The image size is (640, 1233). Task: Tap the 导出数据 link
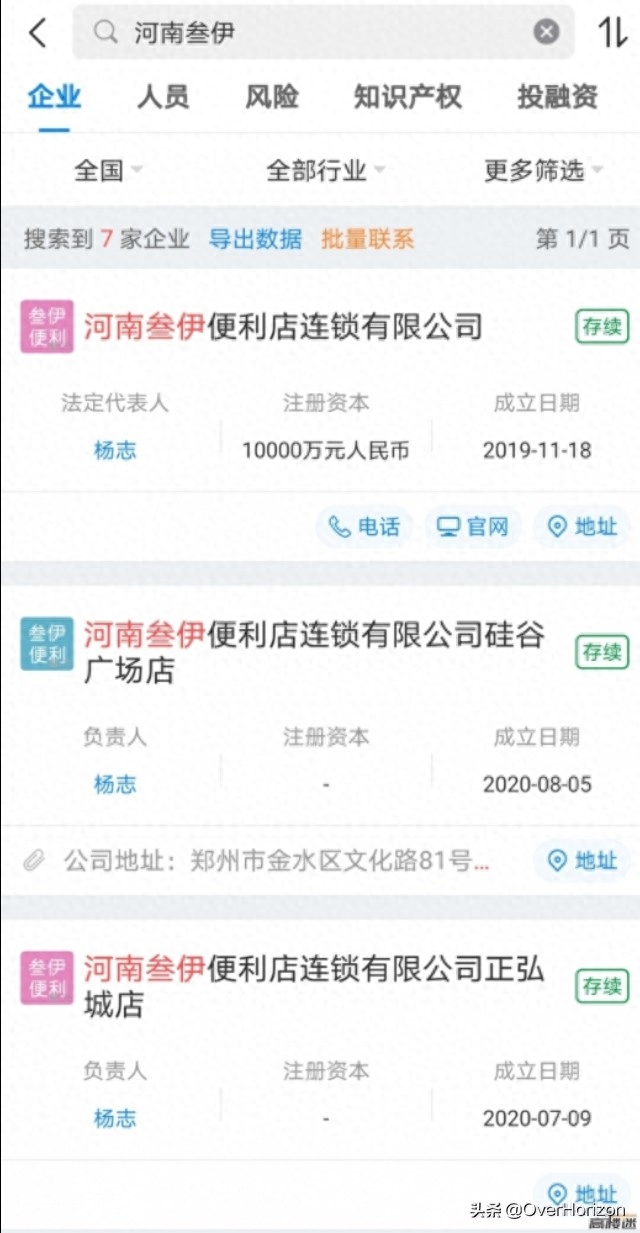click(x=255, y=239)
